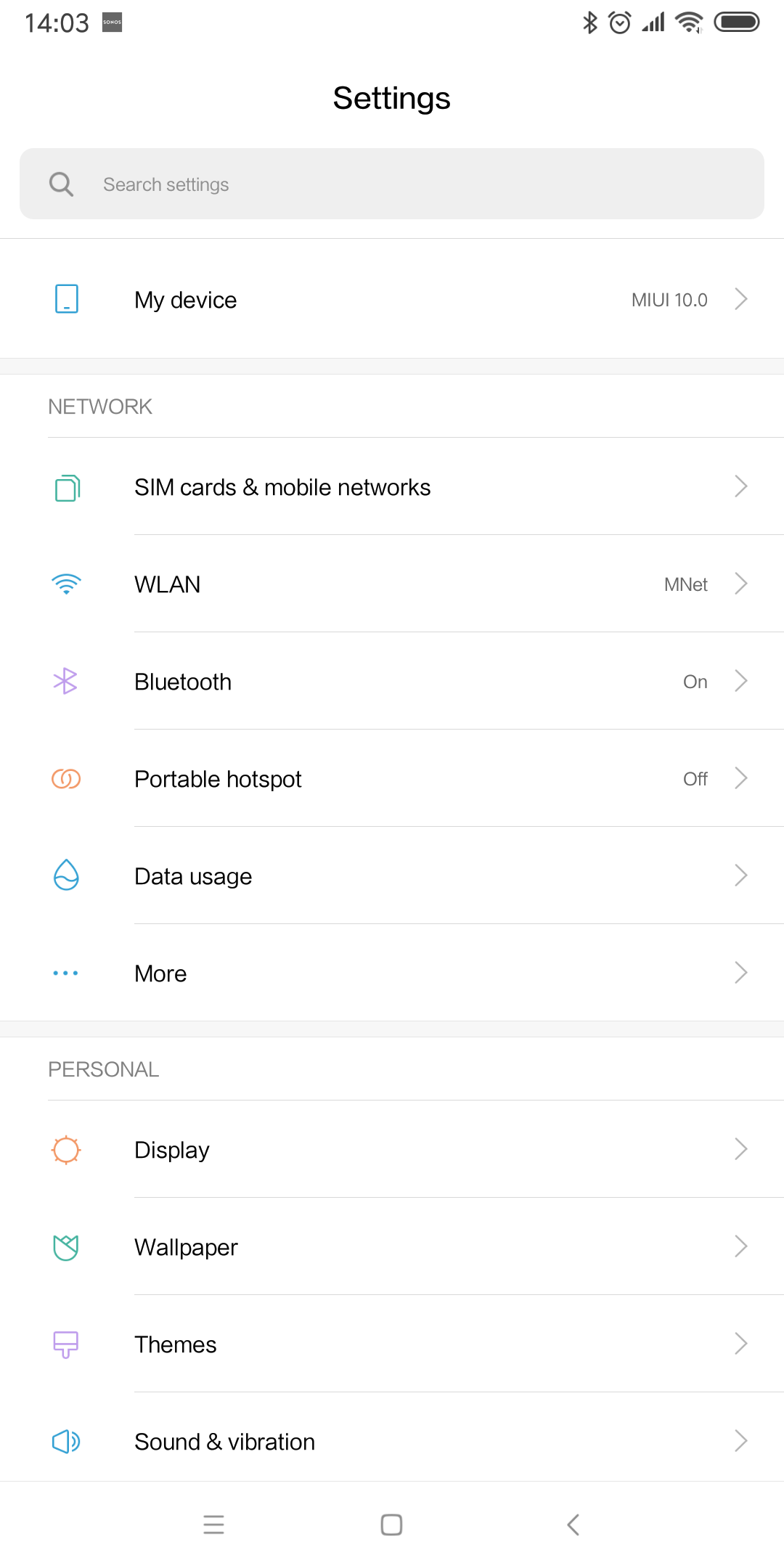The height and width of the screenshot is (1568, 784).
Task: Open Themes
Action: tap(392, 1344)
